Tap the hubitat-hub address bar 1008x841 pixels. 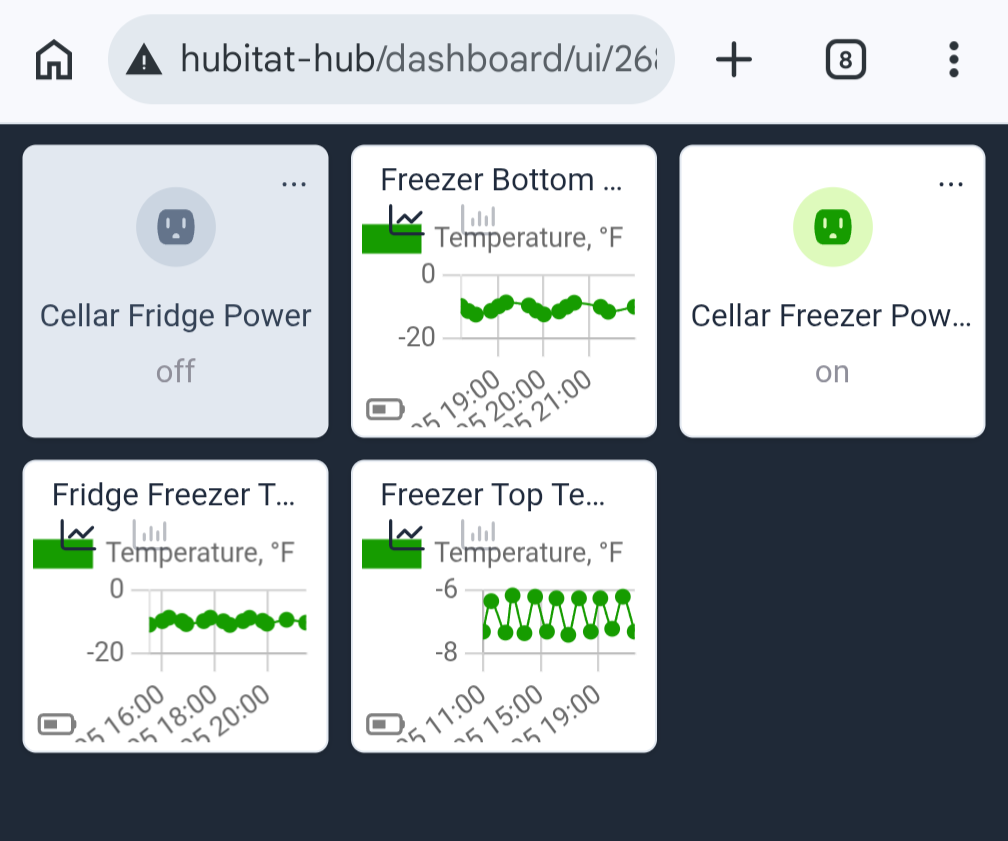coord(391,59)
